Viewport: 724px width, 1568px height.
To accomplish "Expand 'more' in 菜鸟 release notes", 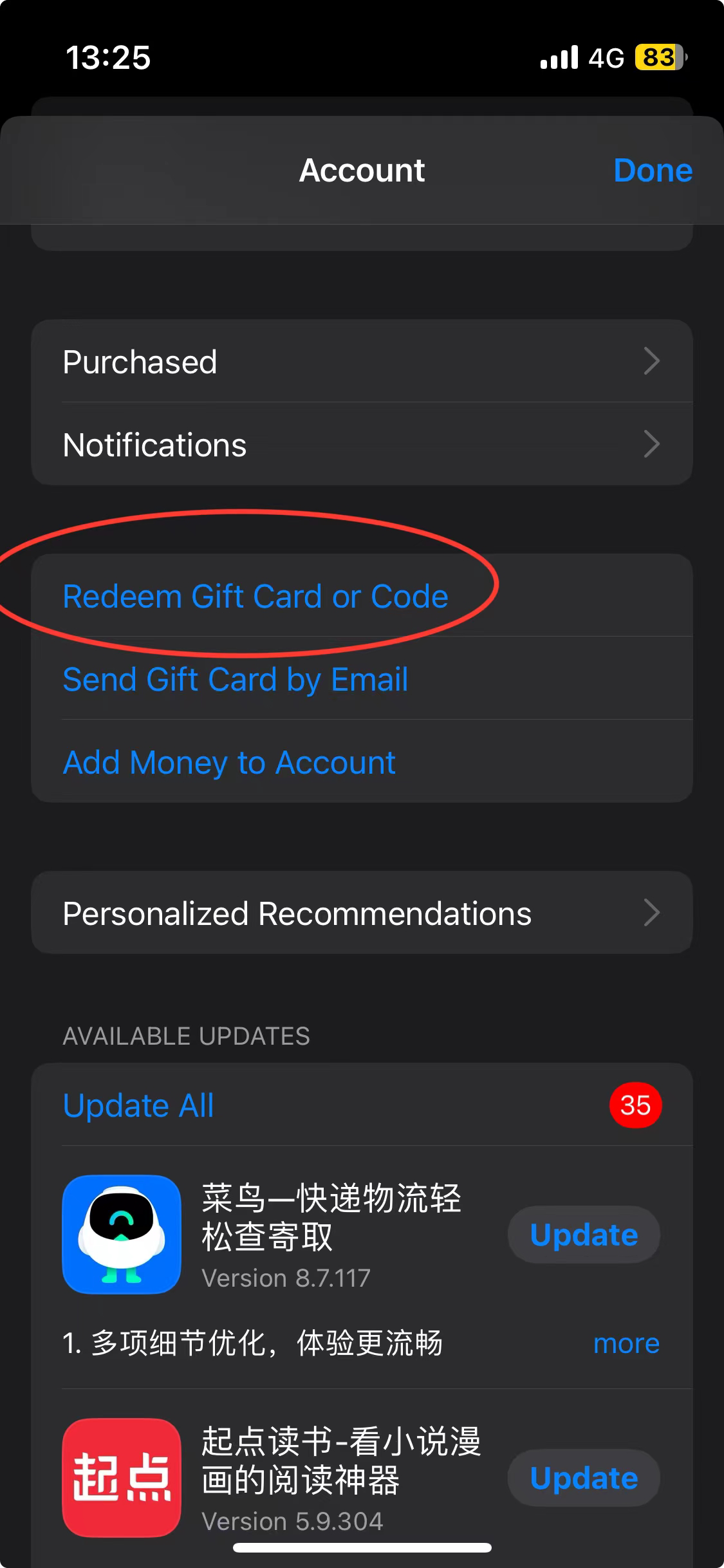I will [x=626, y=1344].
